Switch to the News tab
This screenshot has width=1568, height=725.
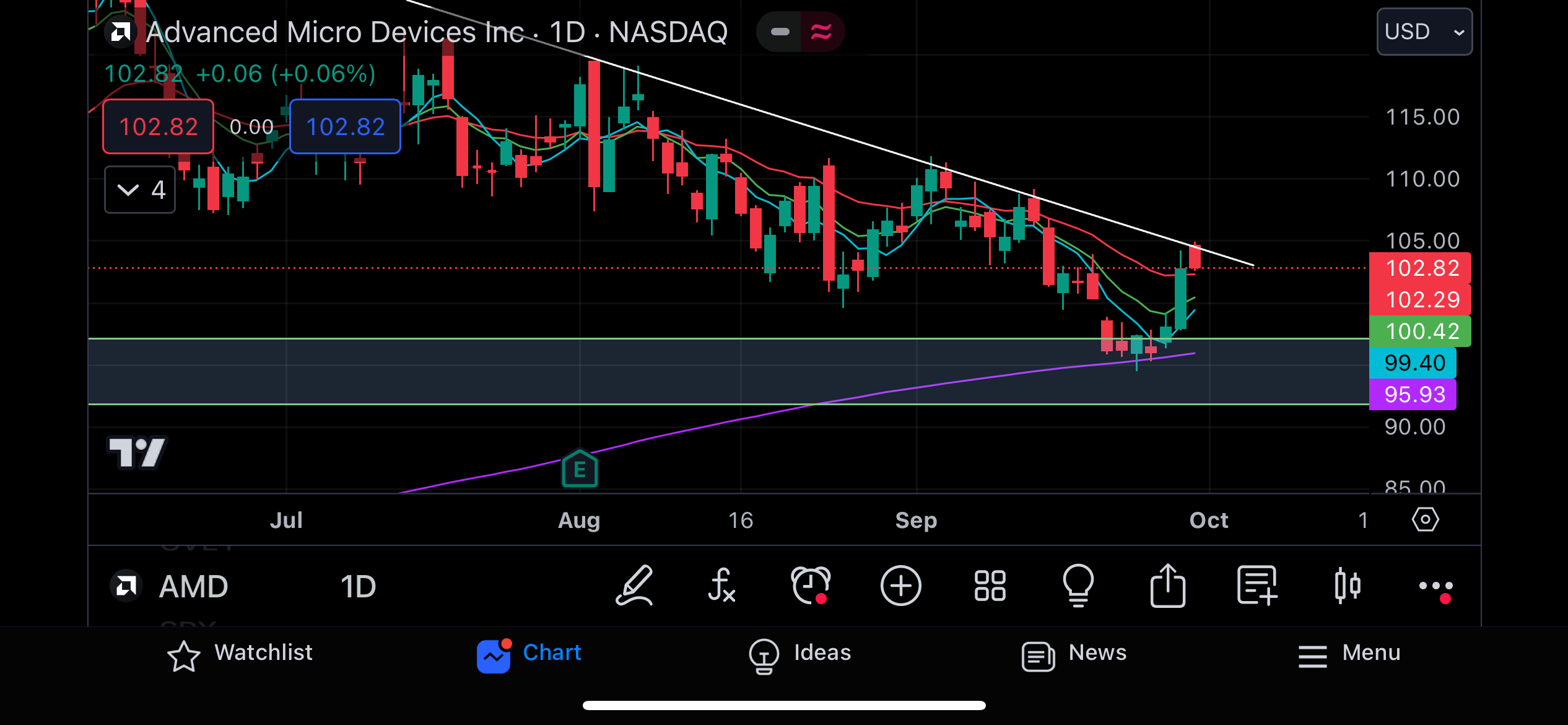click(x=1074, y=654)
